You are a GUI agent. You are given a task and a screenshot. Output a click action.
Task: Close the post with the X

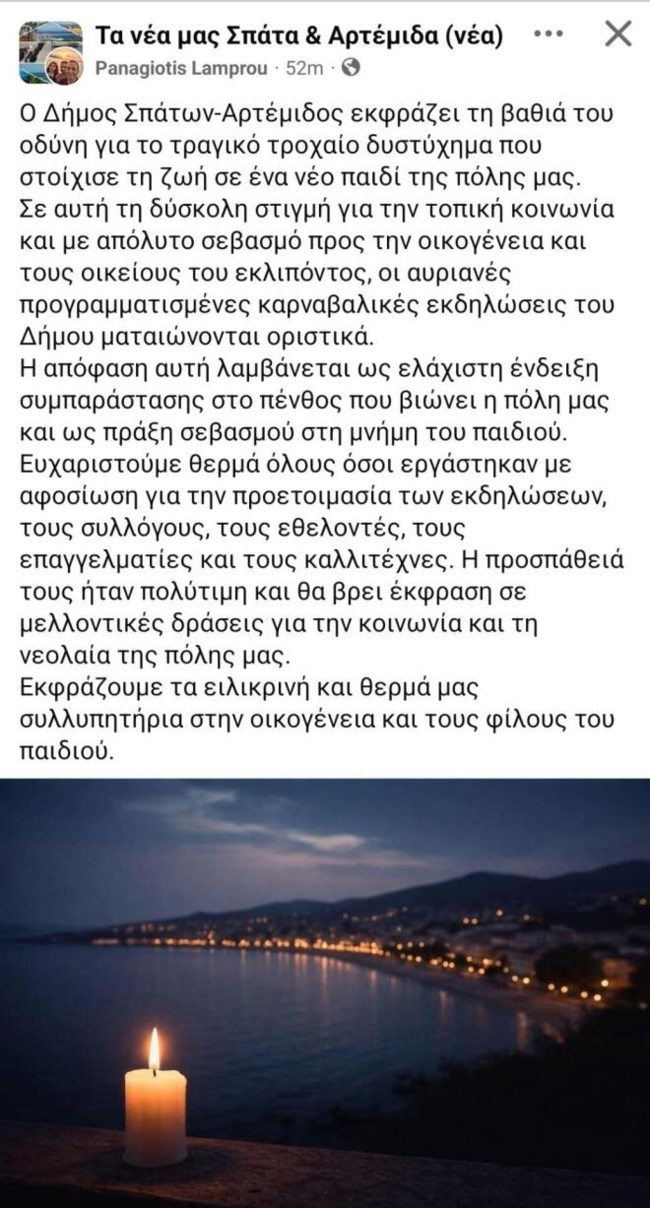(x=619, y=35)
